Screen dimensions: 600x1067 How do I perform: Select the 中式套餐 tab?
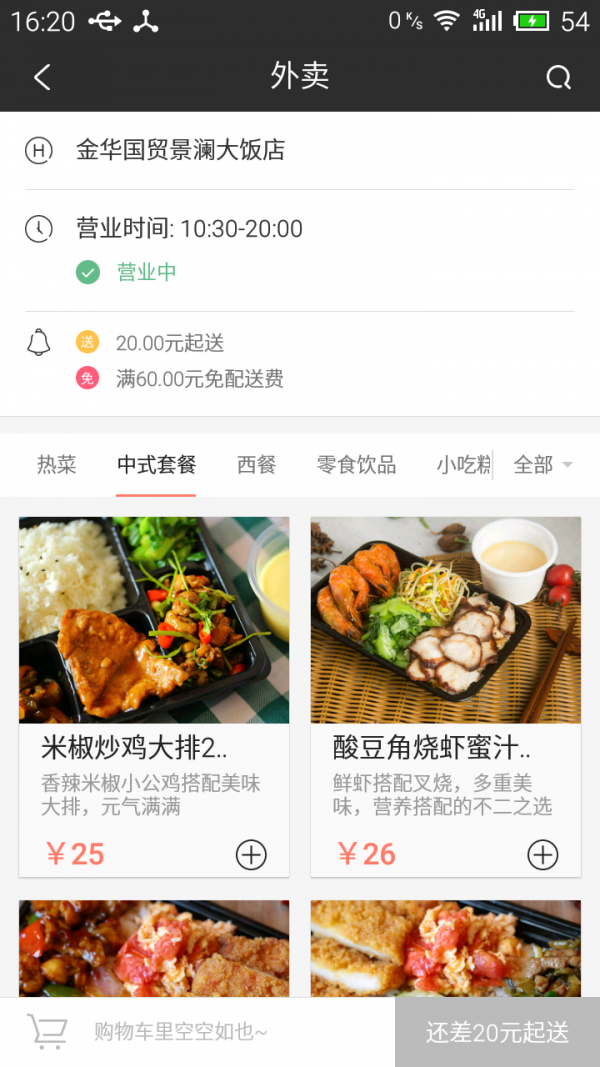point(156,465)
